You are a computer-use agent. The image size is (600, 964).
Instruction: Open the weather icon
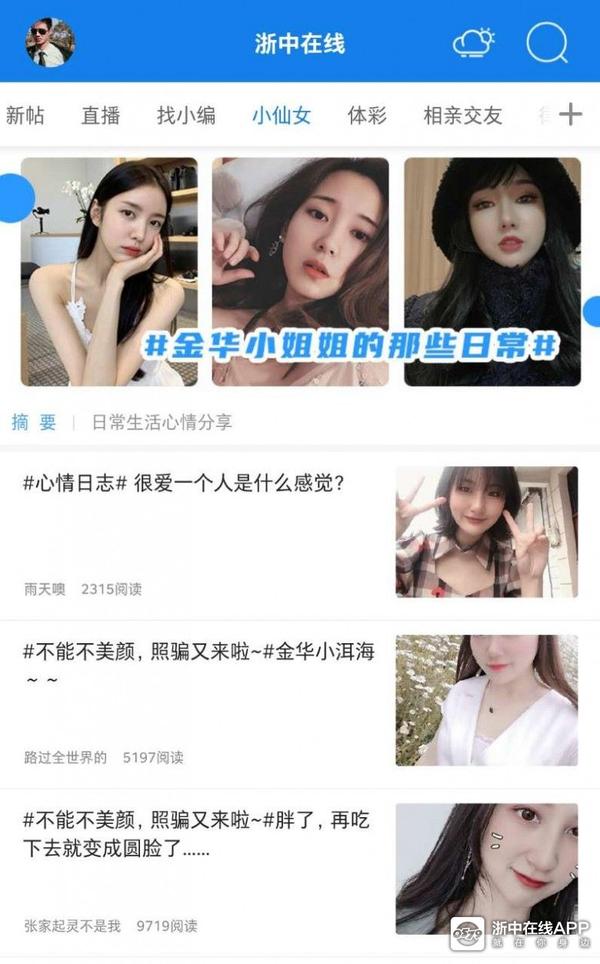click(x=473, y=43)
